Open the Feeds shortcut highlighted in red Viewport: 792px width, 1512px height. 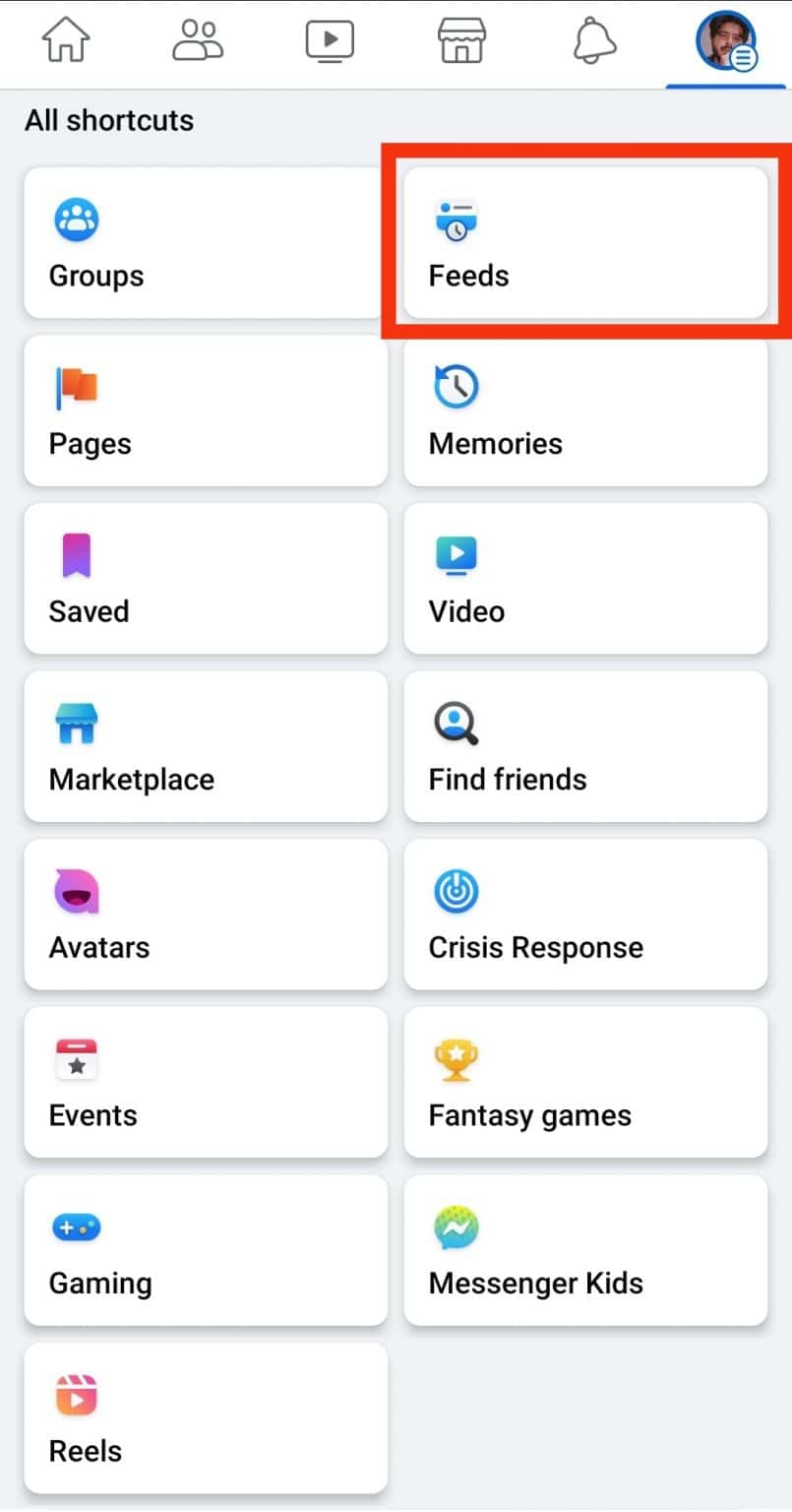coord(585,242)
